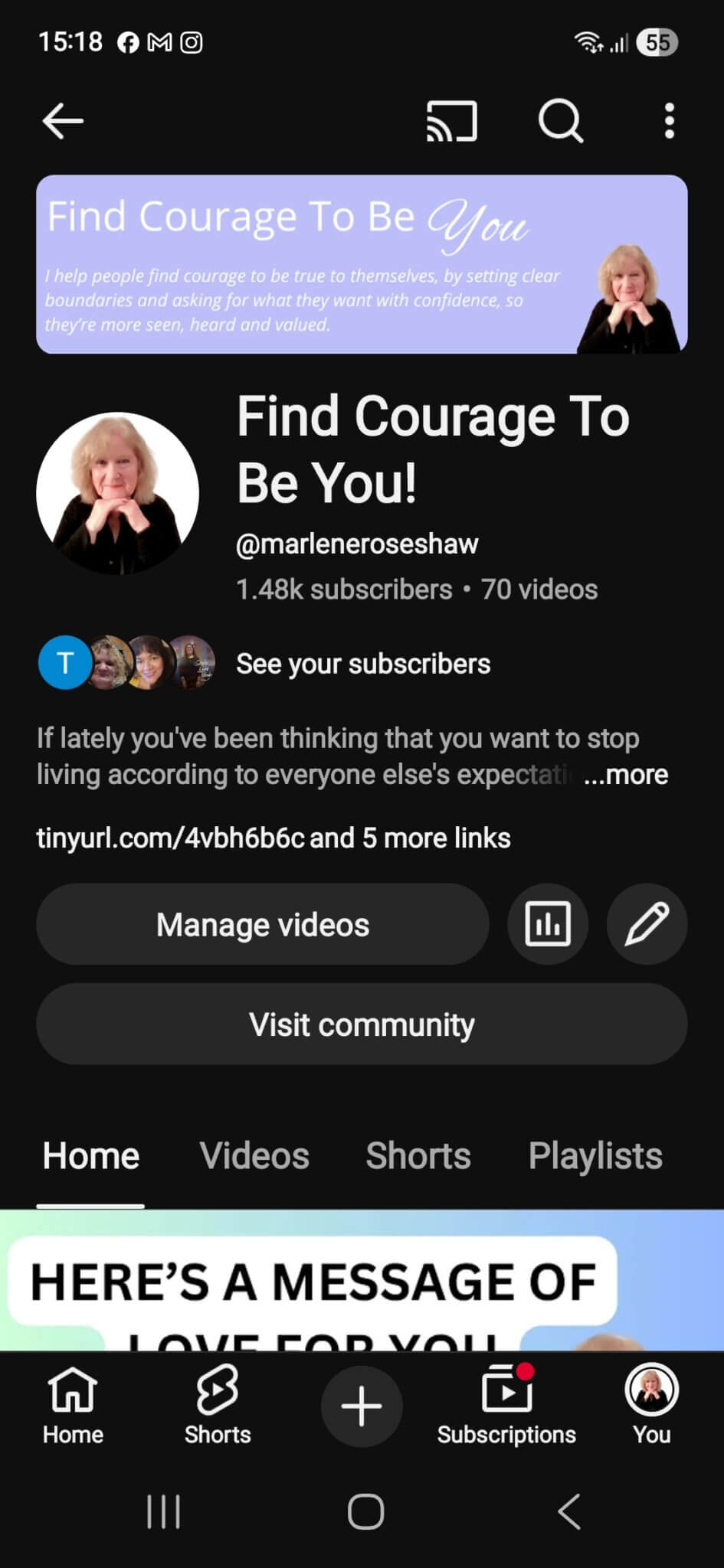
Task: Go back using the top arrow
Action: [x=62, y=121]
